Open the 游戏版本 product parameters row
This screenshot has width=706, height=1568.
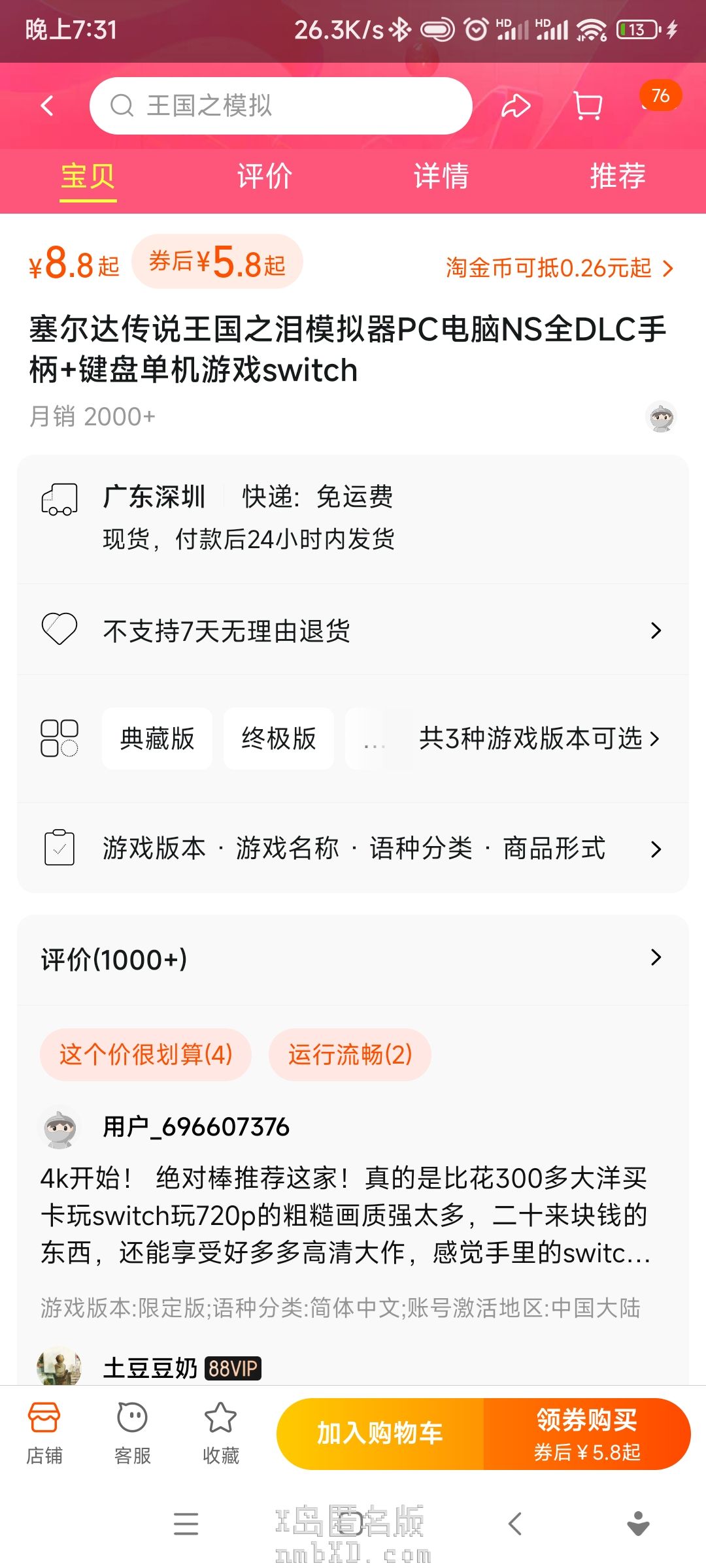pyautogui.click(x=353, y=849)
